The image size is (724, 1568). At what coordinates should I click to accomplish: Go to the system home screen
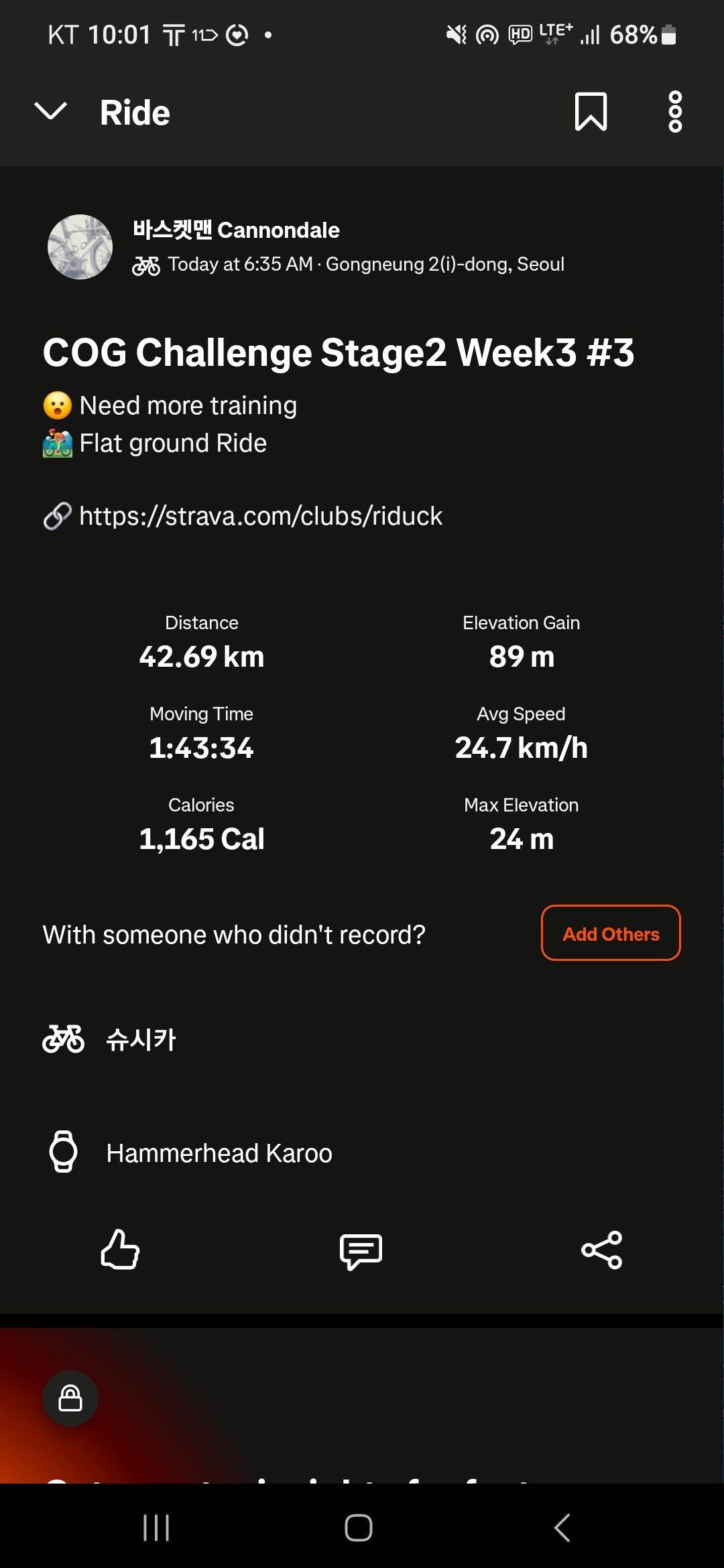(359, 1528)
